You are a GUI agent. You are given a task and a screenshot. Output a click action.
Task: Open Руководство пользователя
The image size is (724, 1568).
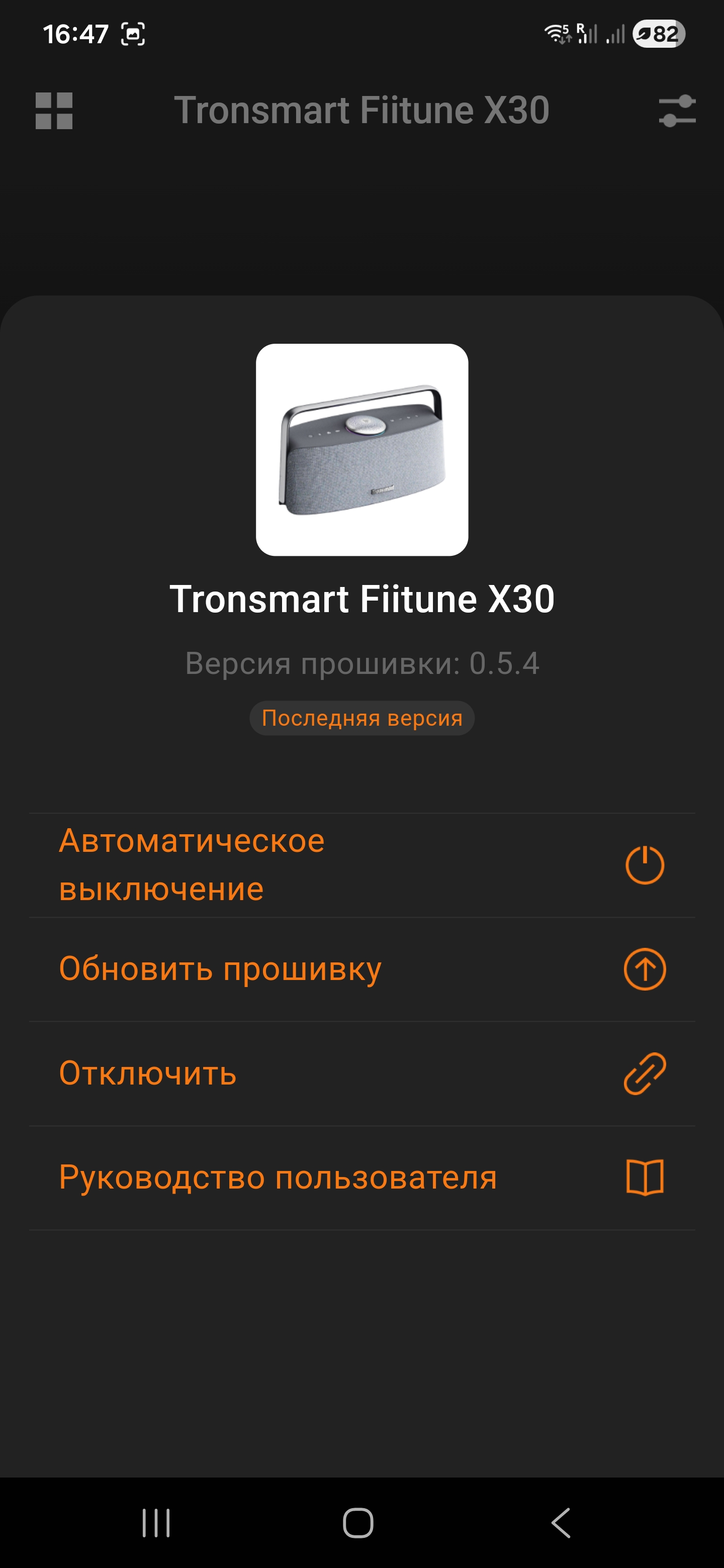pos(361,1177)
